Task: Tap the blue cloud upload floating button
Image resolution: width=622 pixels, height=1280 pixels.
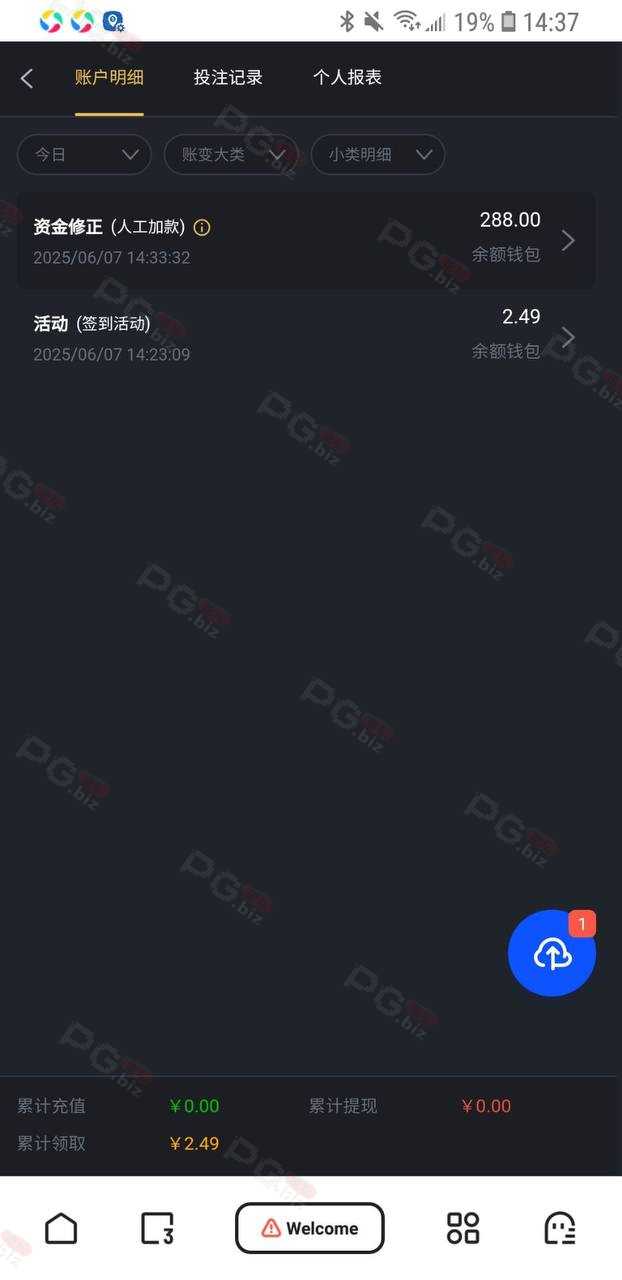Action: (552, 953)
